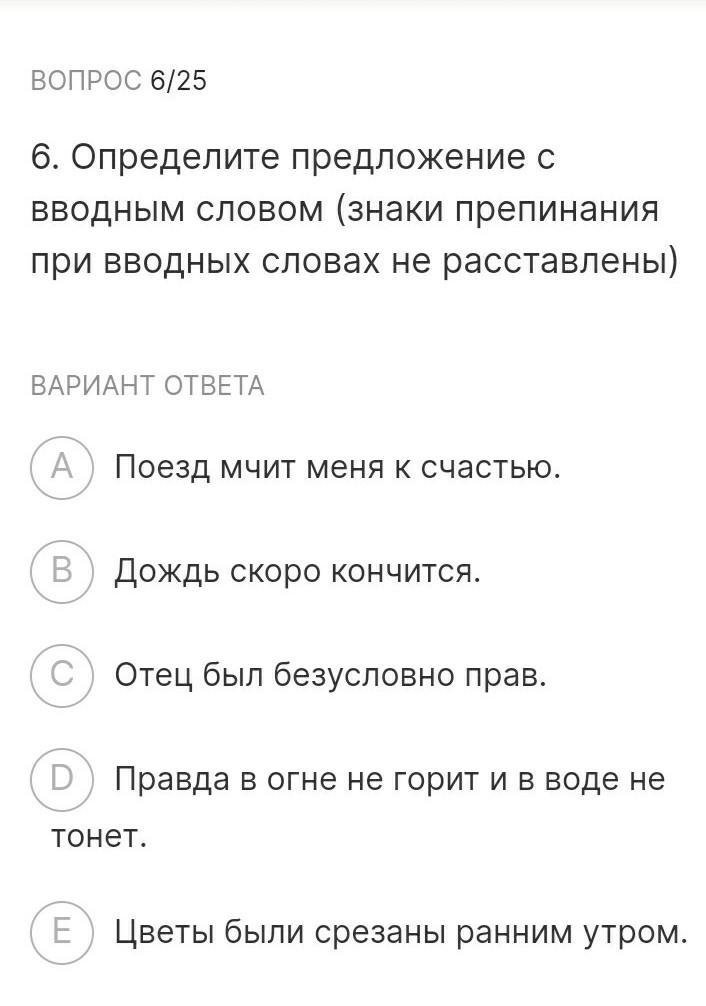Select answer A «Поезд мчит меня к счастью»
This screenshot has height=1006, width=706.
62,467
